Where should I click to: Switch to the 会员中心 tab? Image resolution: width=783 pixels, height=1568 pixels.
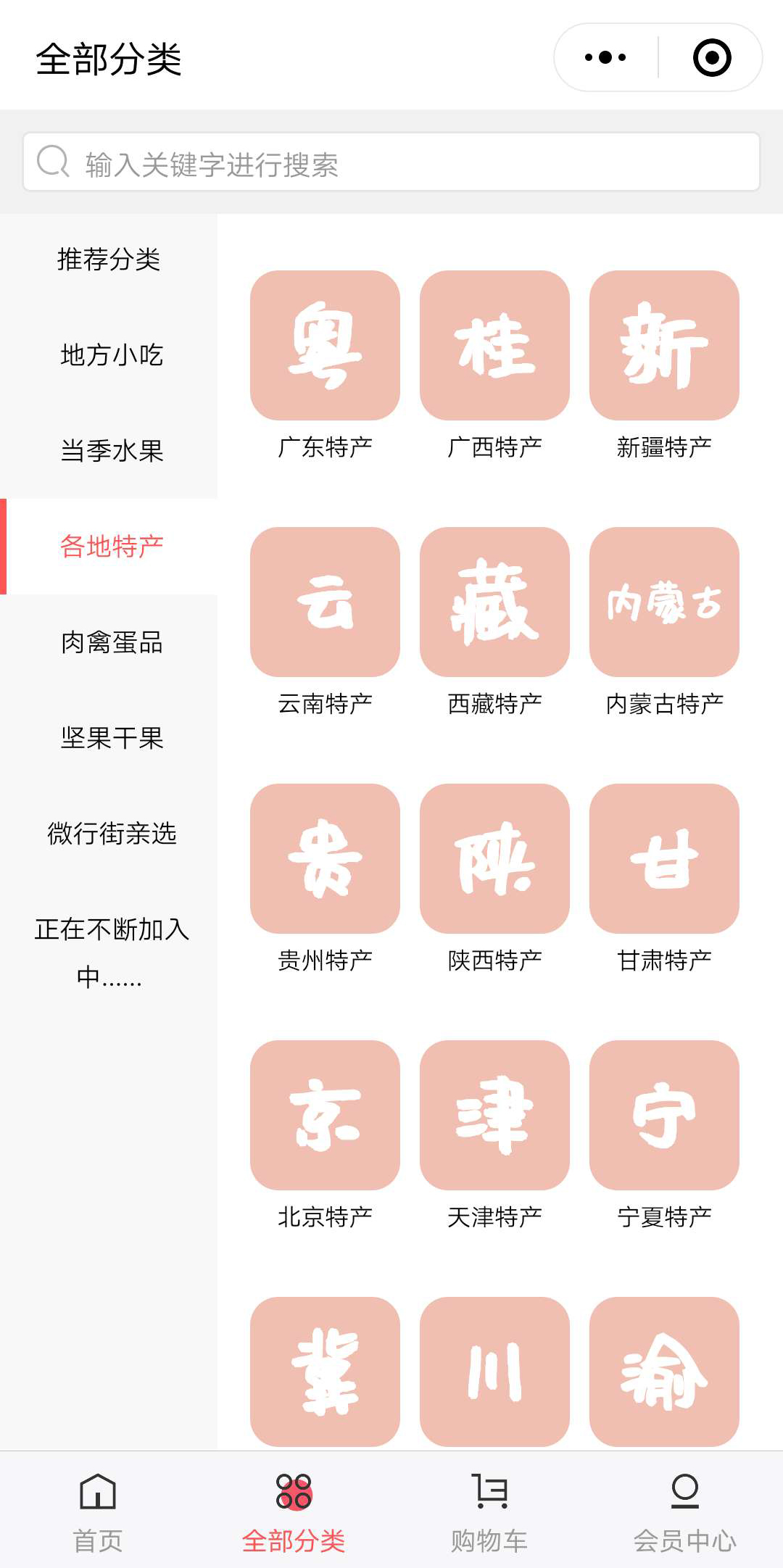click(x=685, y=1511)
